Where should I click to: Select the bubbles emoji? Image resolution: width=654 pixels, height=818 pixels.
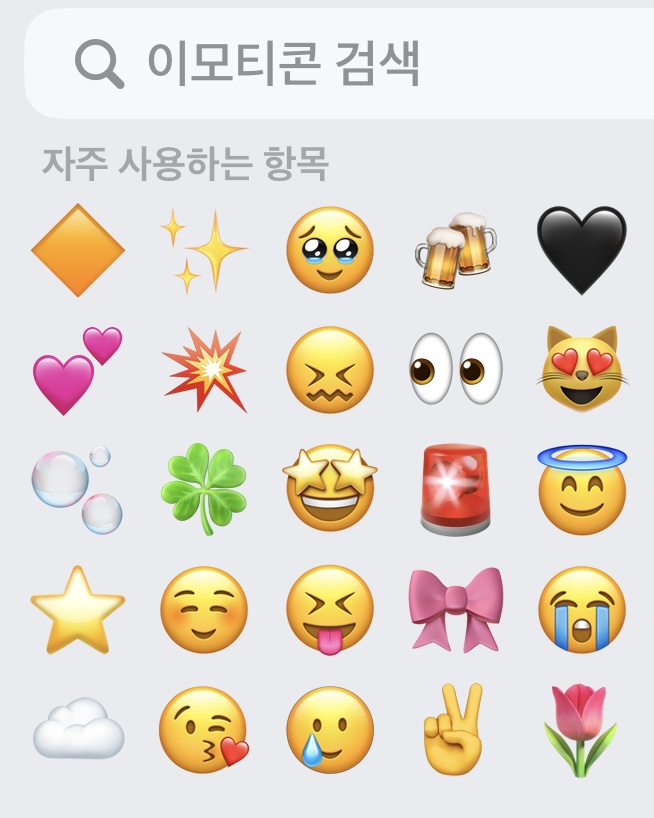click(x=77, y=490)
